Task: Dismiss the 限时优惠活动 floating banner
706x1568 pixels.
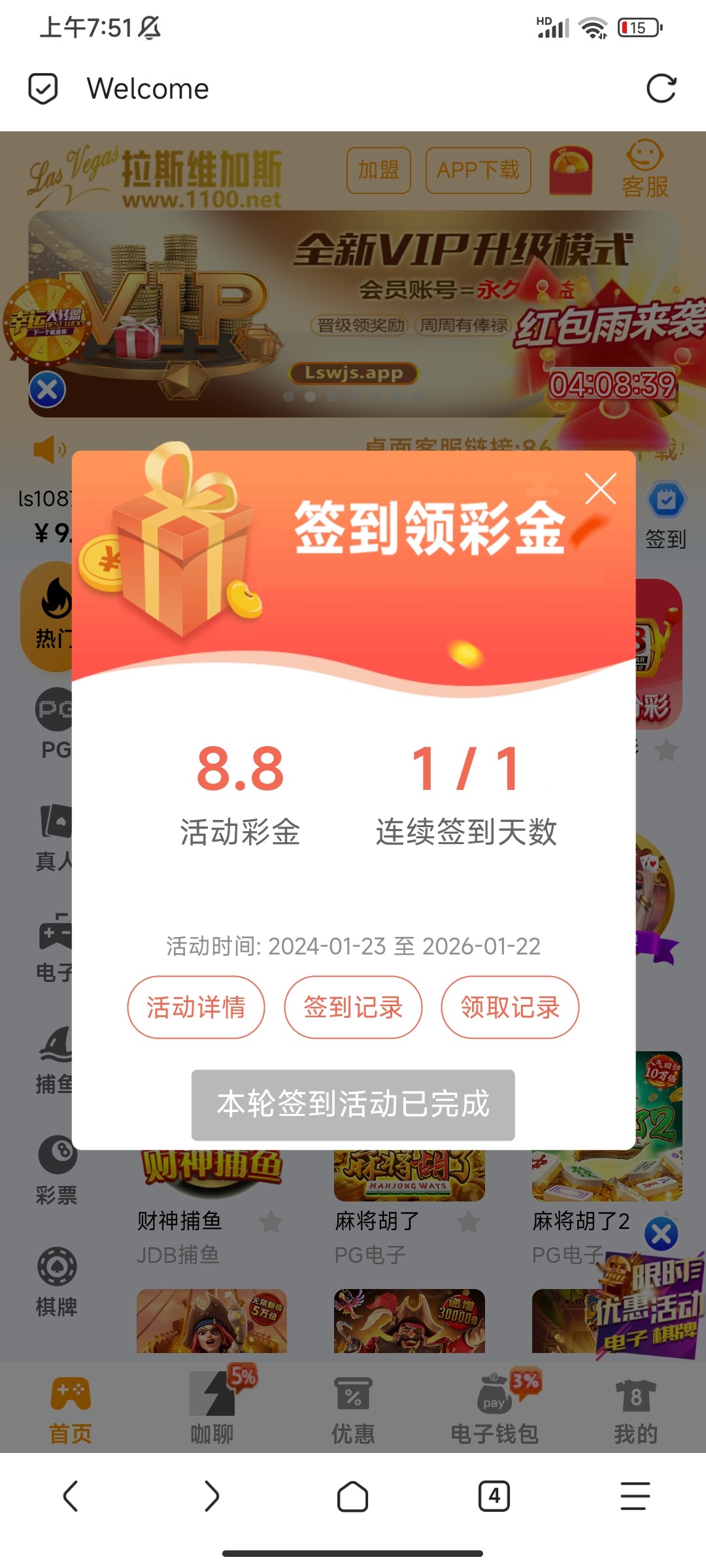Action: point(661,1234)
